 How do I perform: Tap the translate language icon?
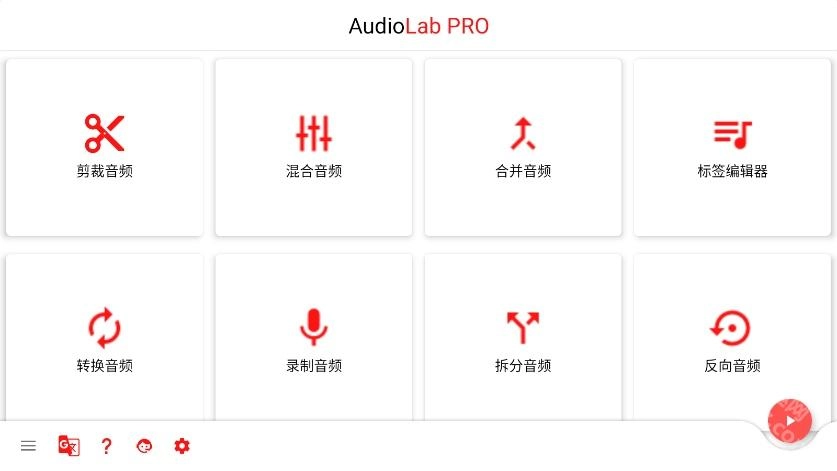tap(69, 446)
